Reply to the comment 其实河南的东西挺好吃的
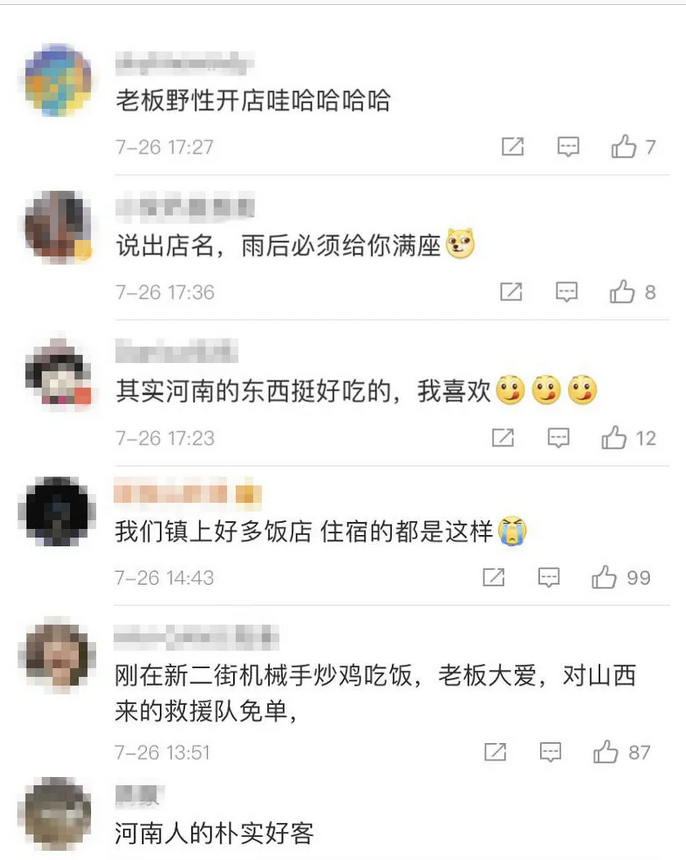The image size is (686, 860). coord(559,438)
